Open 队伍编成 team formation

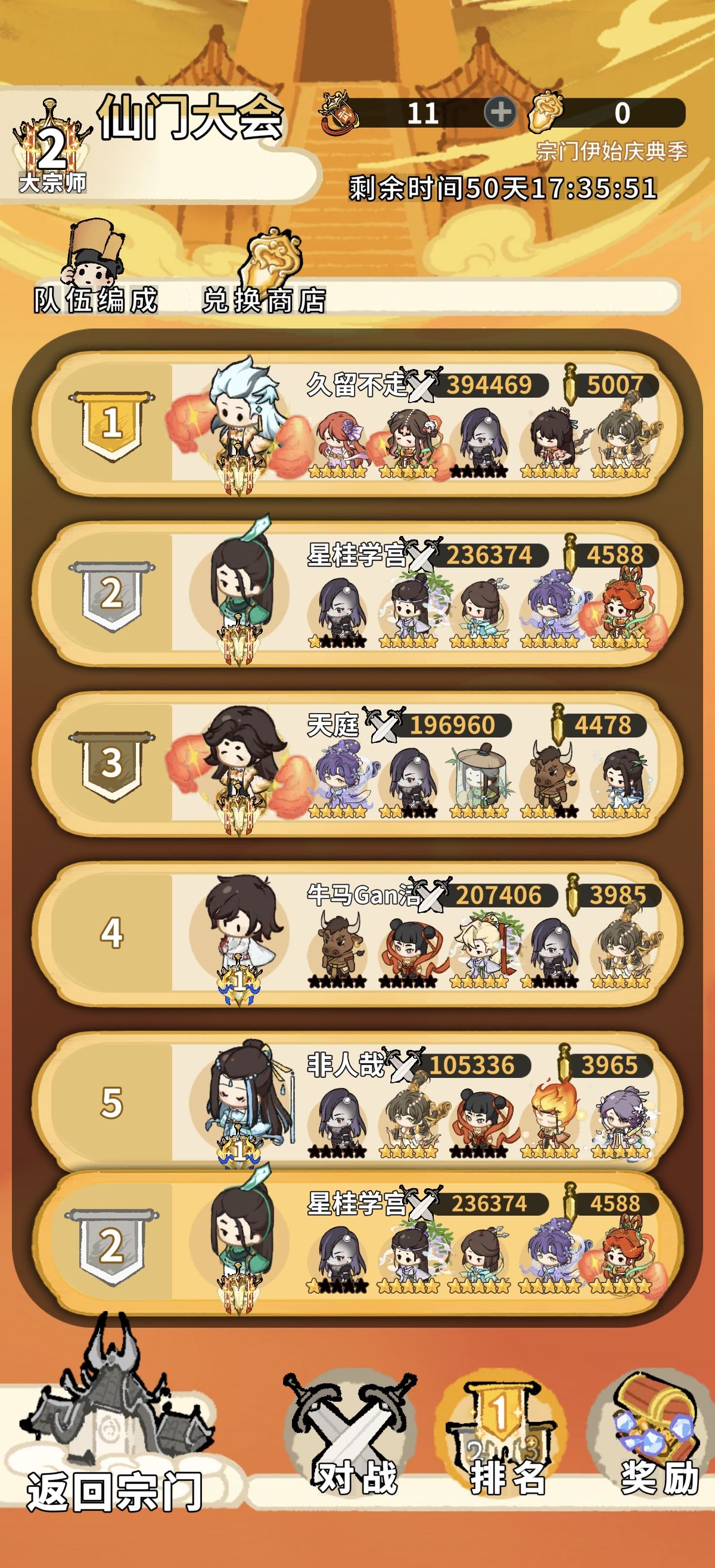[x=95, y=269]
